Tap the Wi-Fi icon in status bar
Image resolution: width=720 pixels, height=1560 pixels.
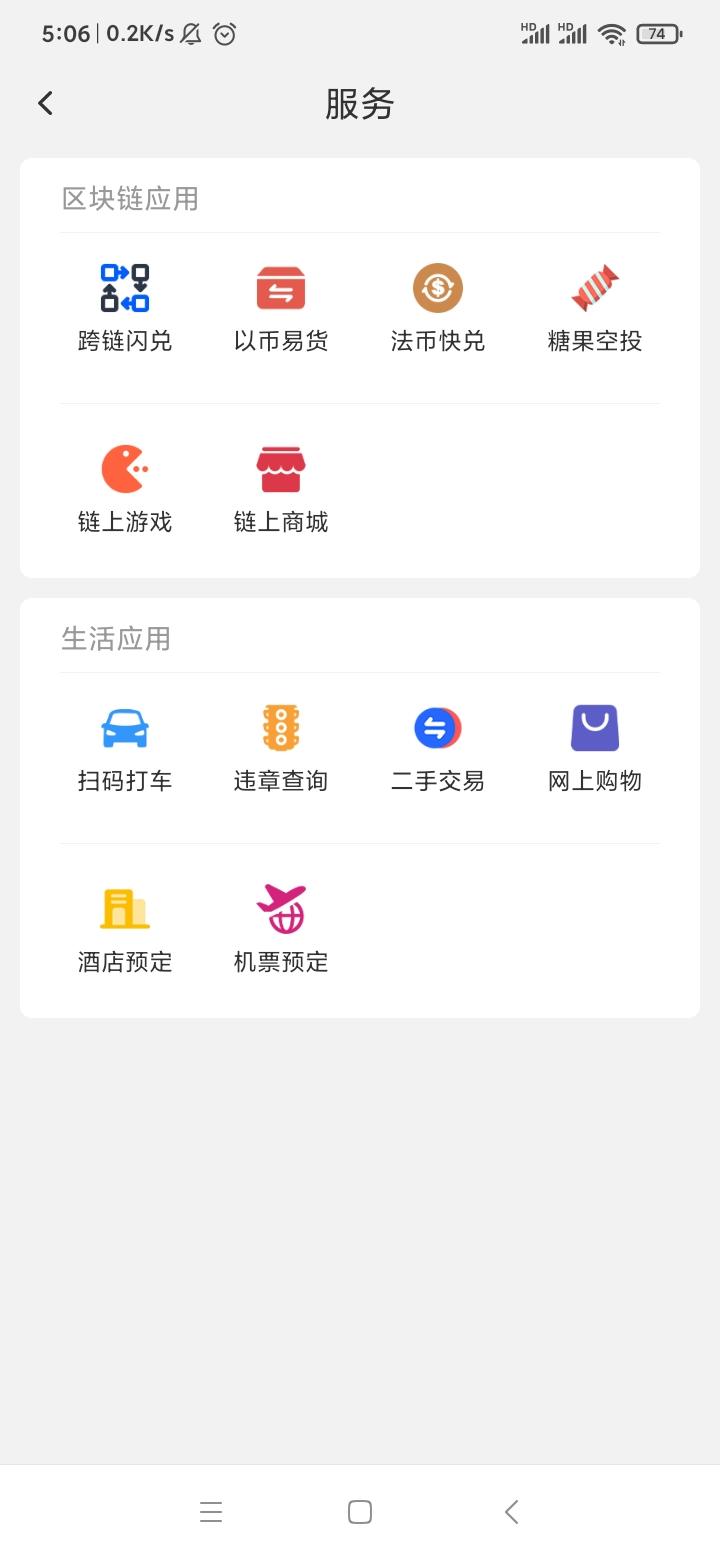point(612,33)
